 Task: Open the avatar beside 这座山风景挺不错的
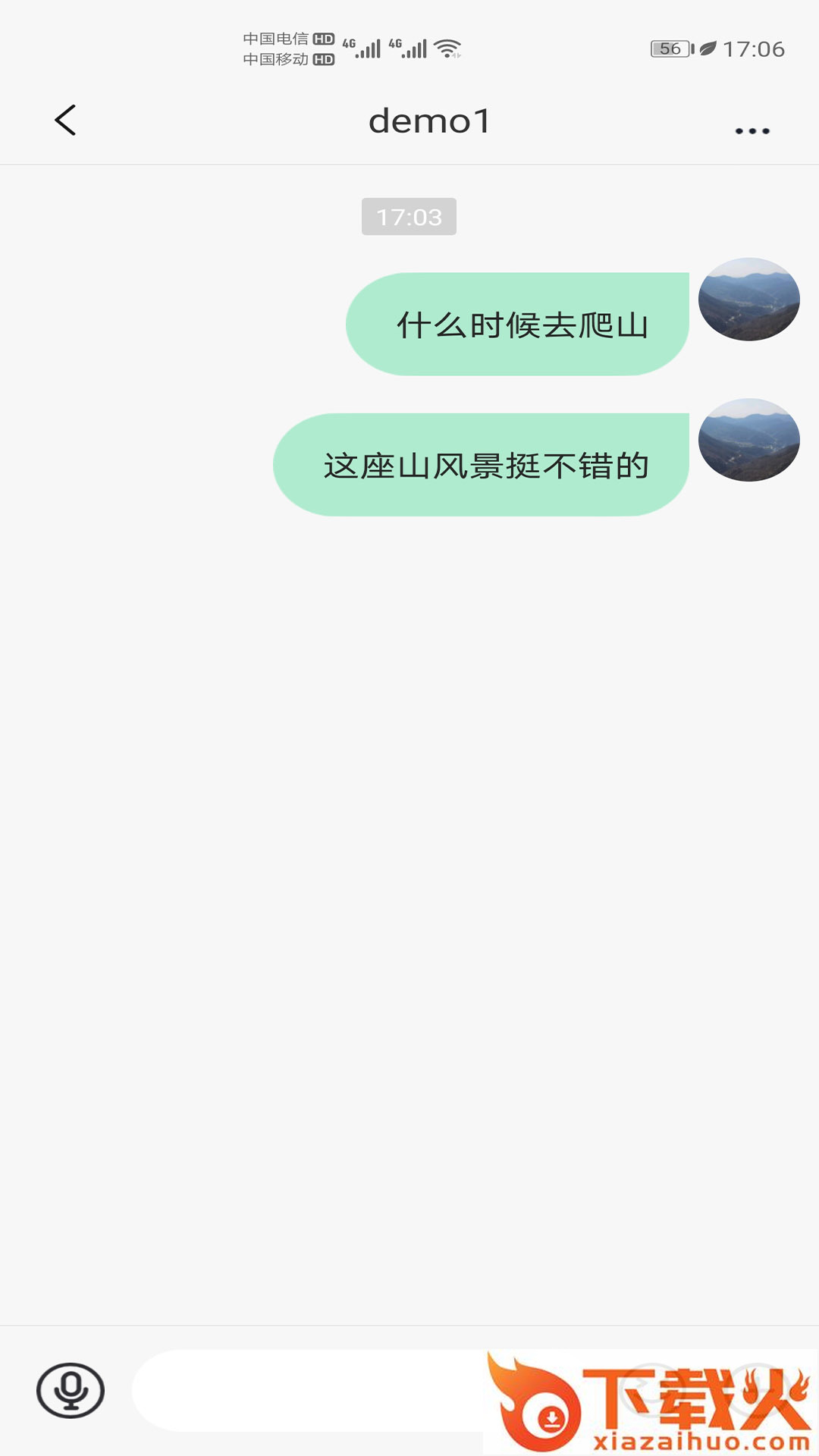[749, 440]
